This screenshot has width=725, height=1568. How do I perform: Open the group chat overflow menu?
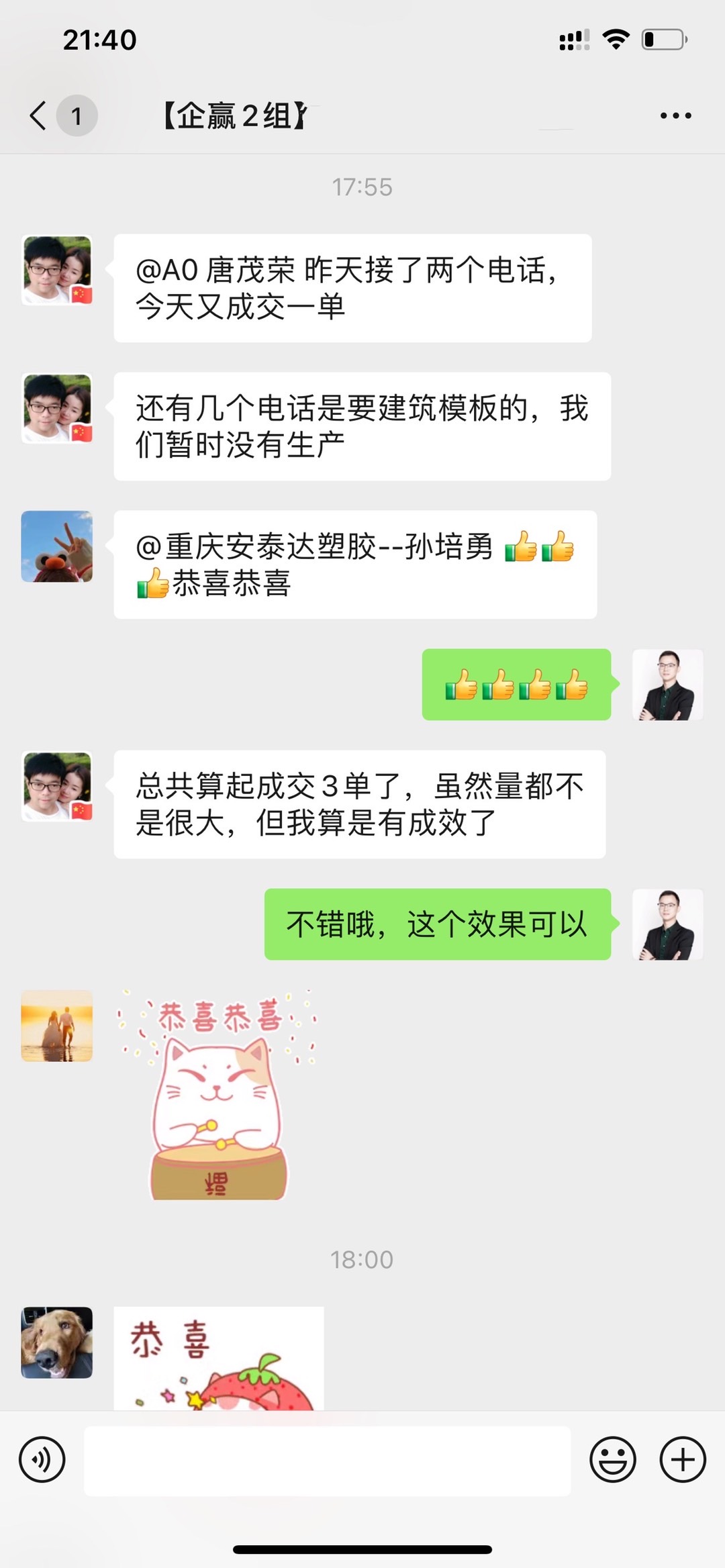[675, 116]
